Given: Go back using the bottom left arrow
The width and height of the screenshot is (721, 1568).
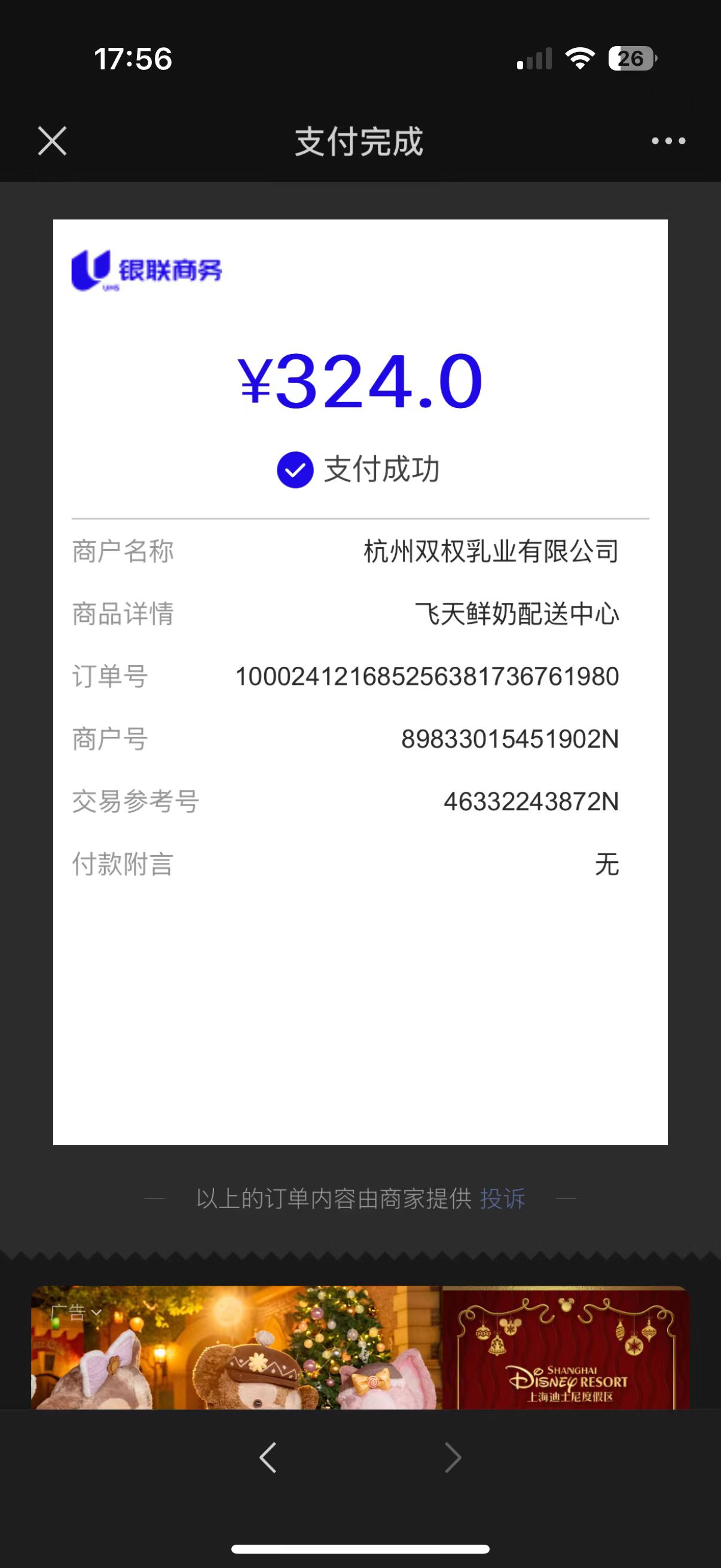Looking at the screenshot, I should click(x=268, y=1457).
